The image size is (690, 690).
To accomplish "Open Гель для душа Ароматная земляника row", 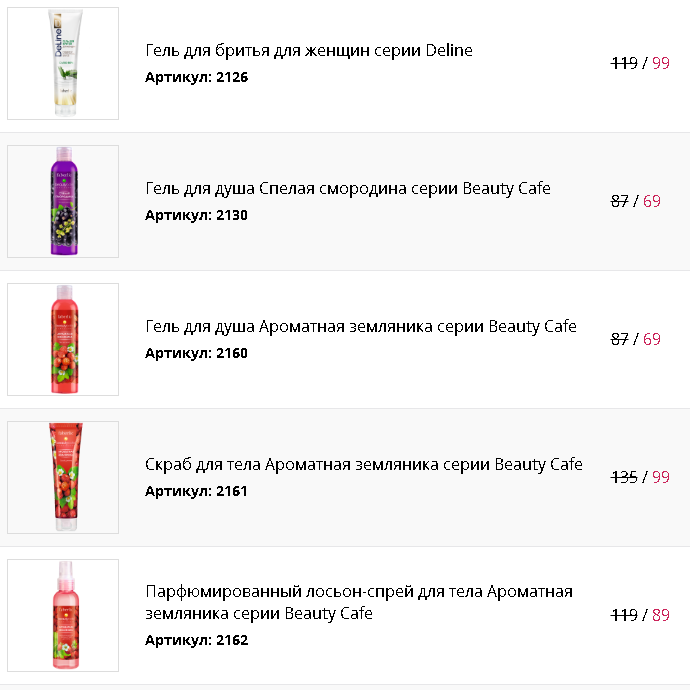I will click(360, 327).
